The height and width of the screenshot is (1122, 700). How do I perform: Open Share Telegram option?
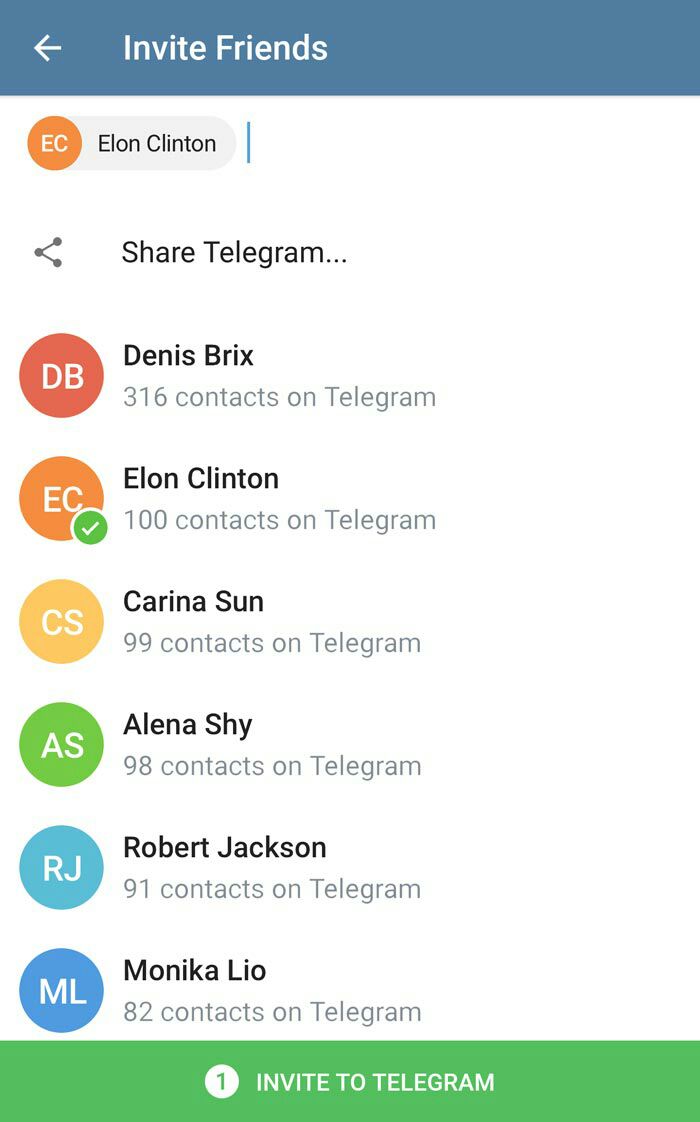(233, 252)
